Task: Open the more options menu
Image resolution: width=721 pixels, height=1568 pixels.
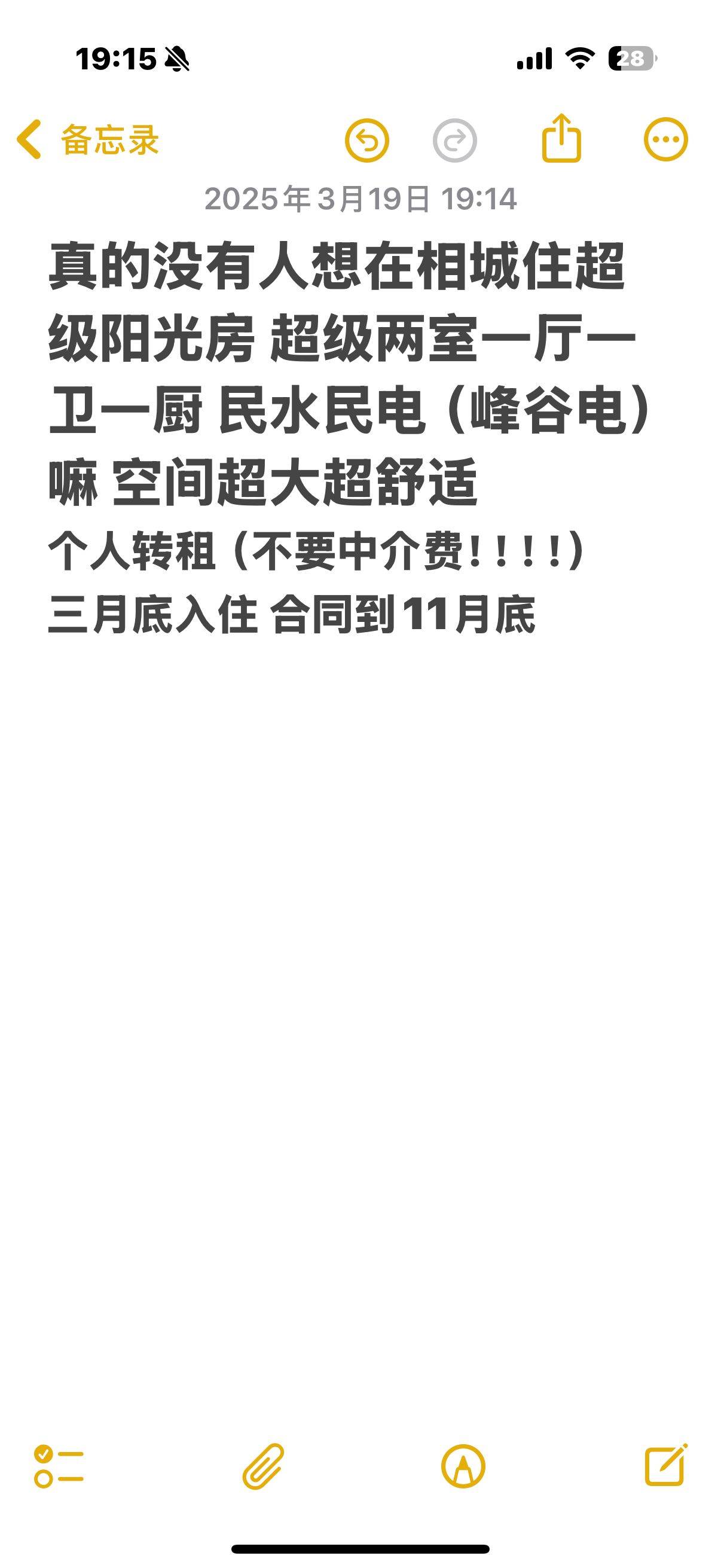Action: pos(665,139)
